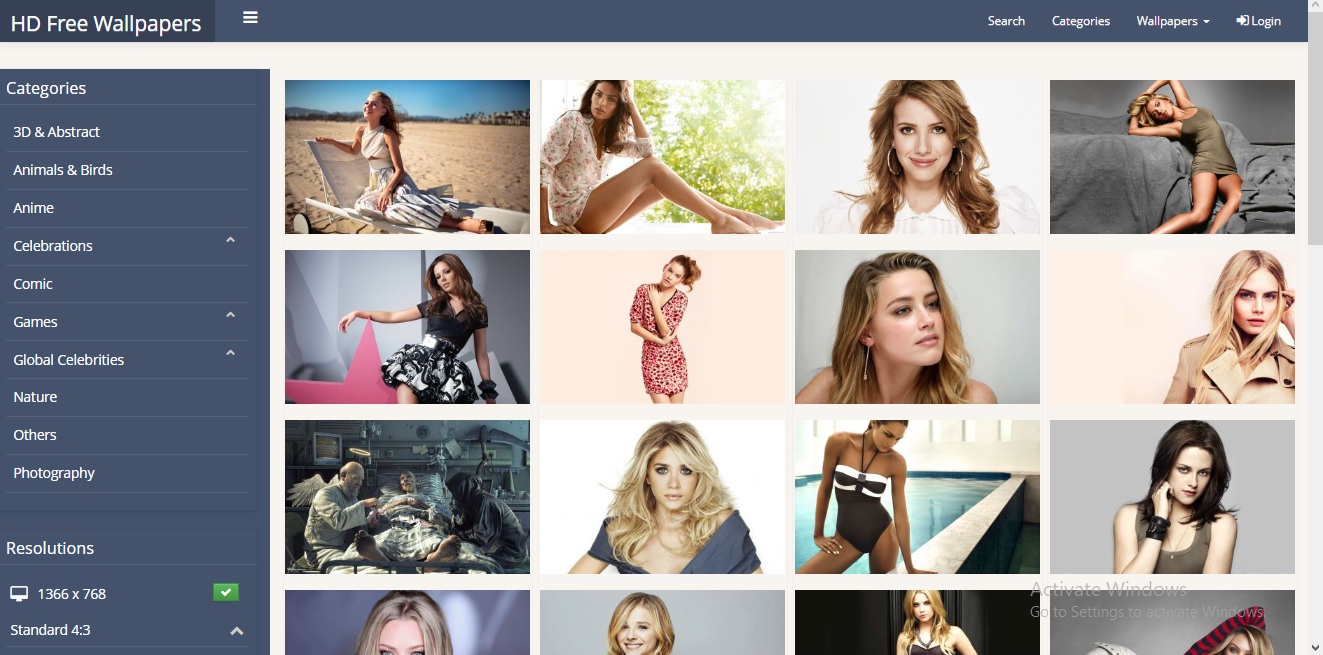Collapse the Standard 4:3 resolutions section
Viewport: 1323px width, 655px height.
click(237, 631)
